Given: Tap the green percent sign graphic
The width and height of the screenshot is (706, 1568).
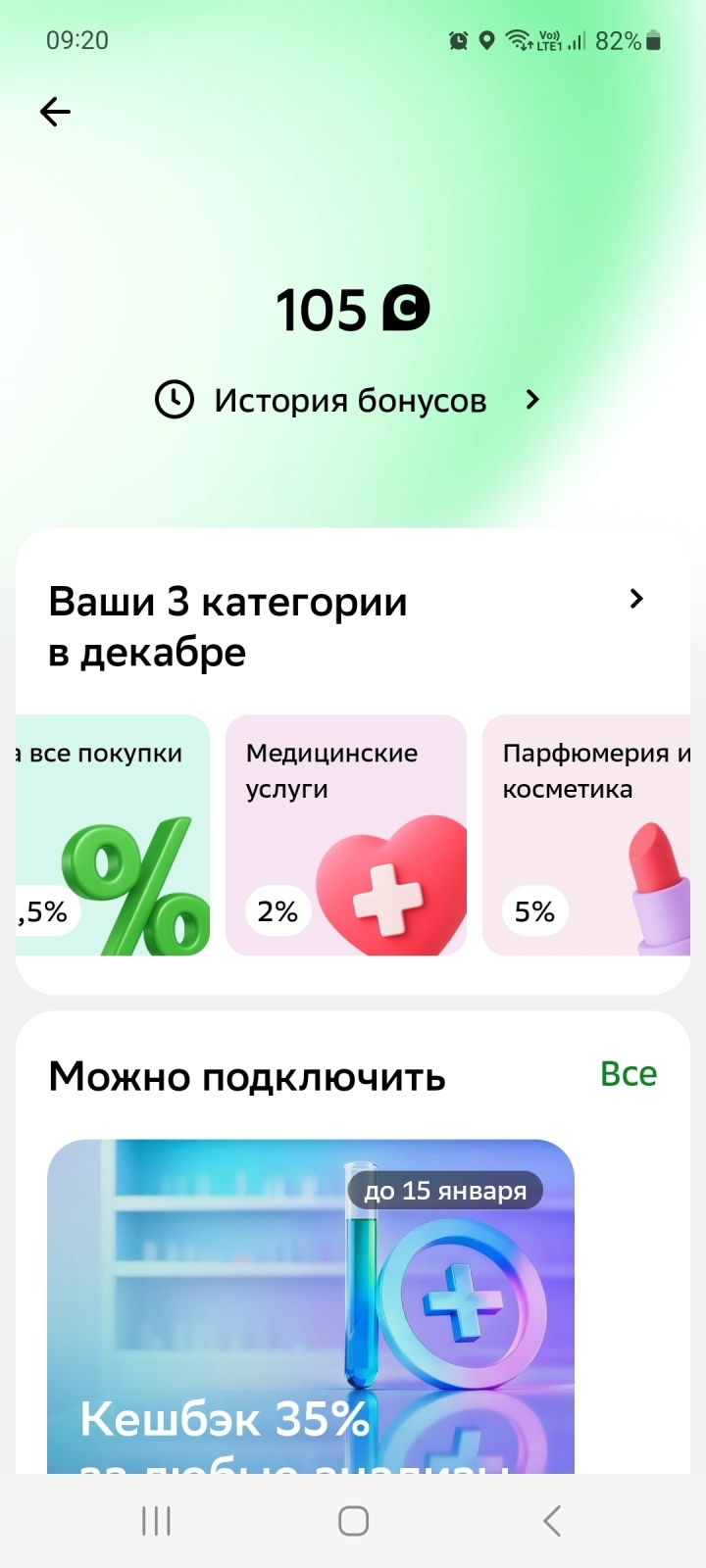Looking at the screenshot, I should click(132, 882).
